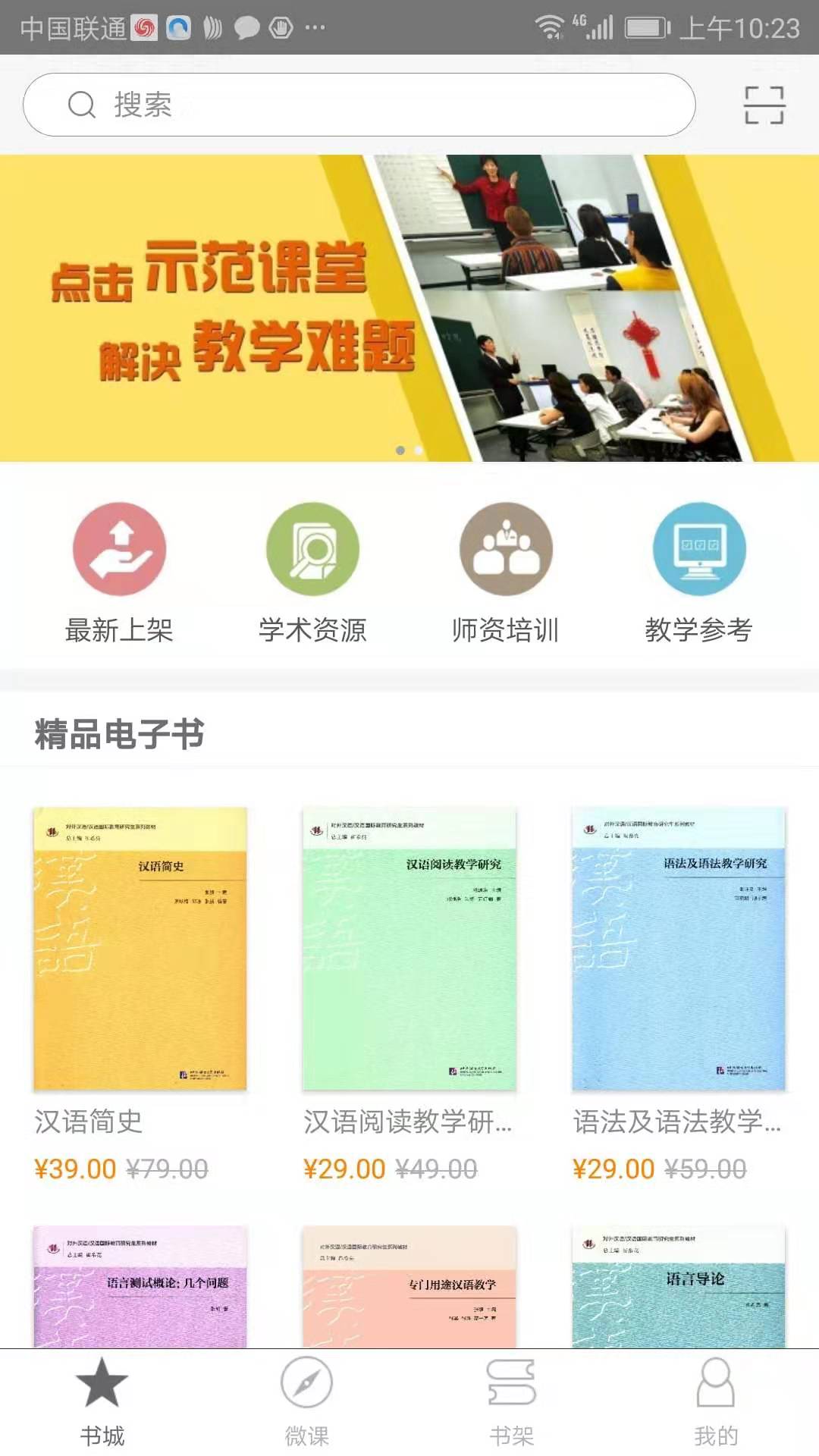This screenshot has width=819, height=1456.
Task: Go to the 我的 tab
Action: point(716,1403)
